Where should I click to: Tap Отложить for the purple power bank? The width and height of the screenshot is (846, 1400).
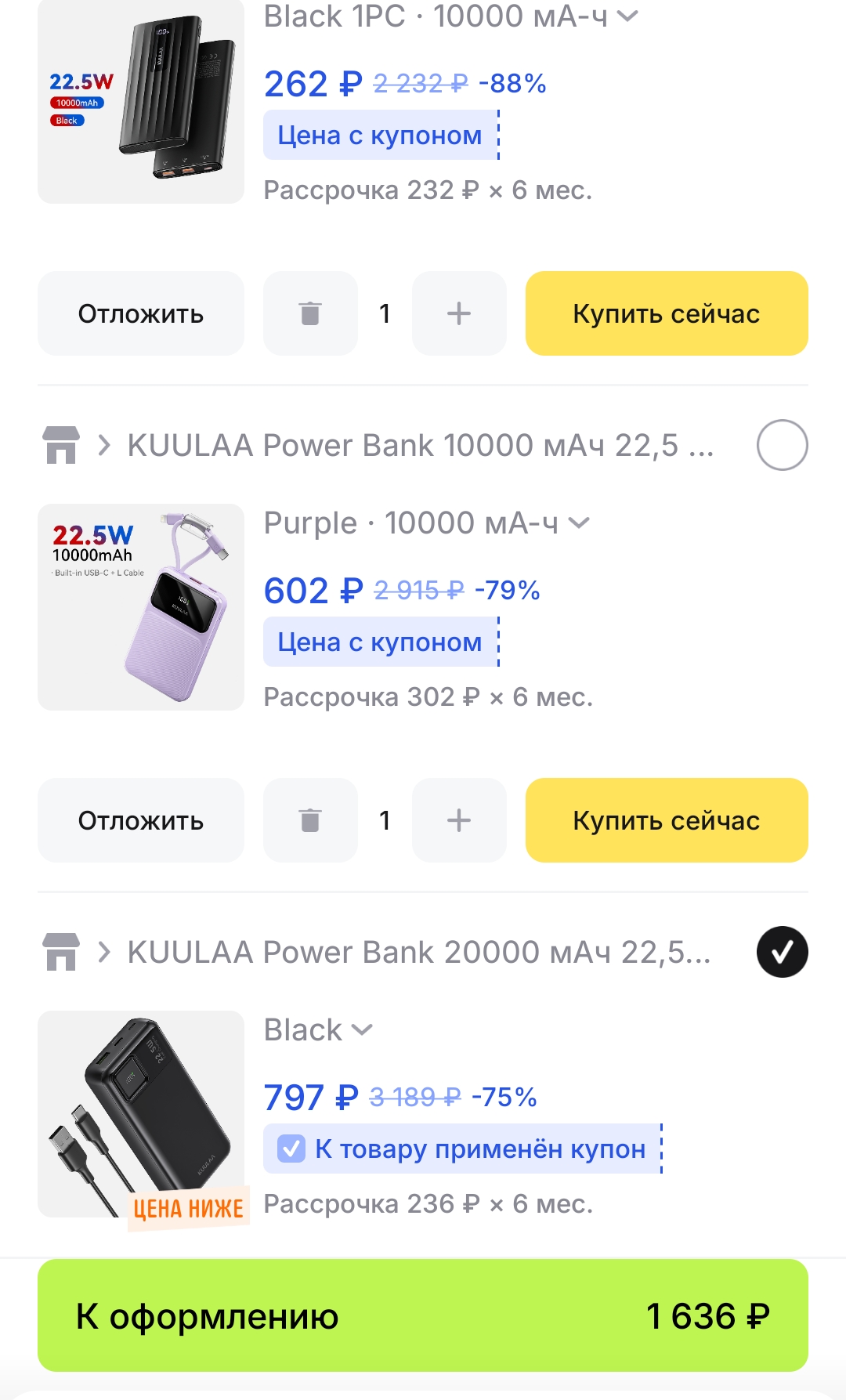(141, 820)
